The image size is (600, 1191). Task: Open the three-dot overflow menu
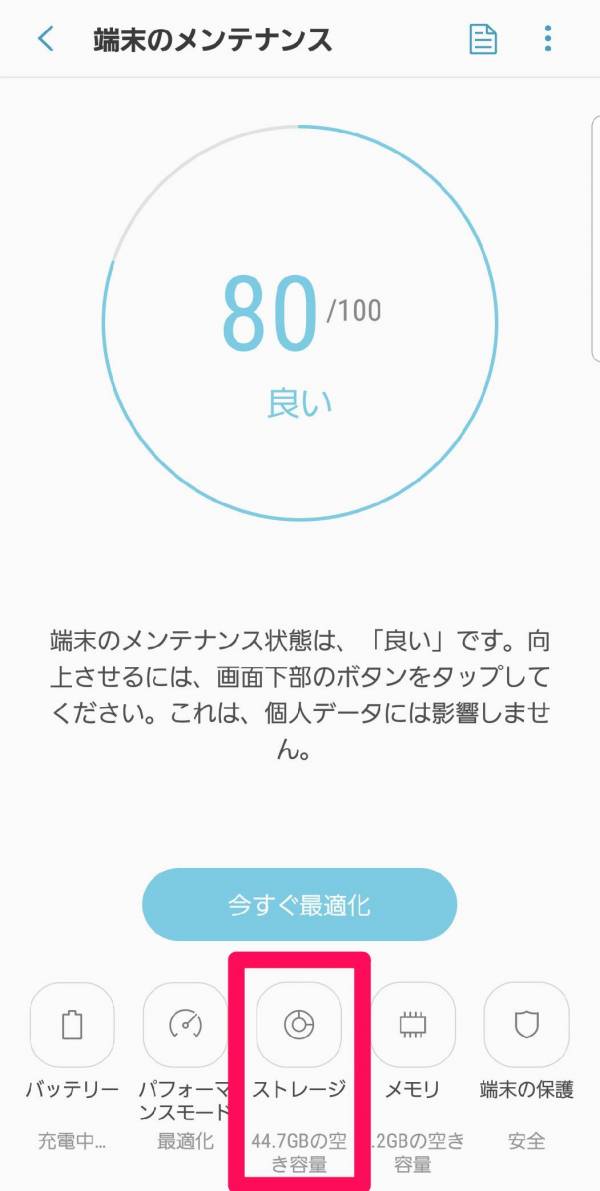tap(548, 39)
